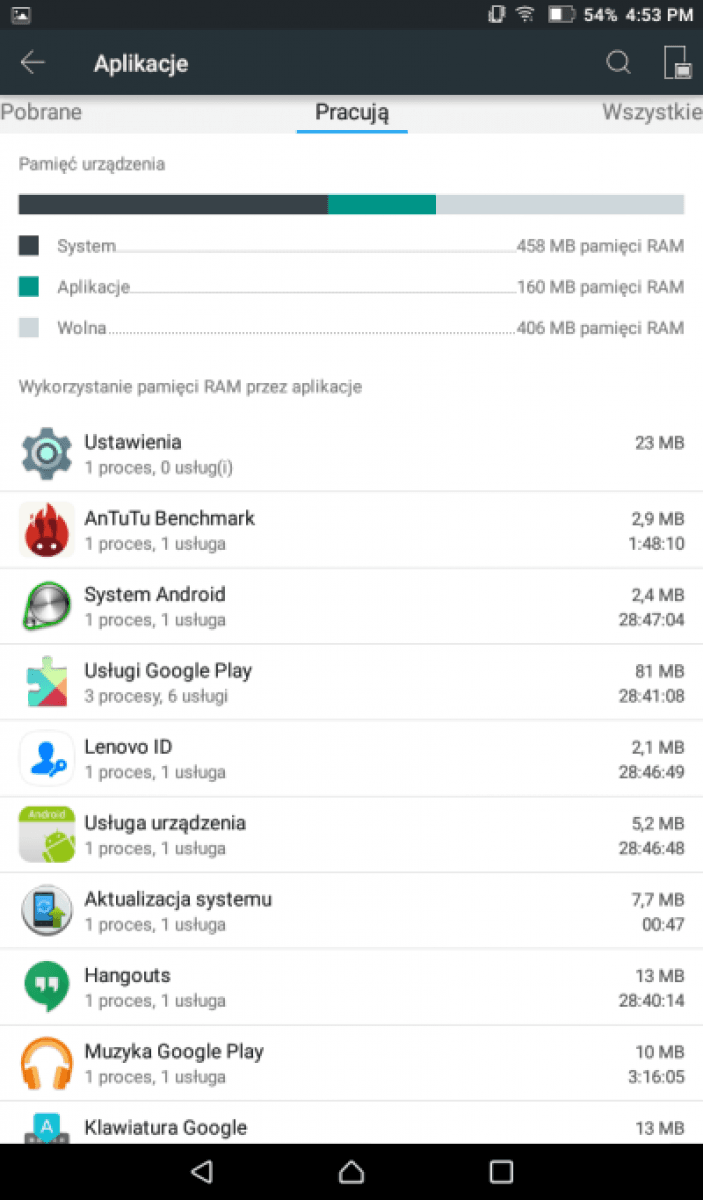703x1200 pixels.
Task: Tap the system home button
Action: [x=351, y=1171]
